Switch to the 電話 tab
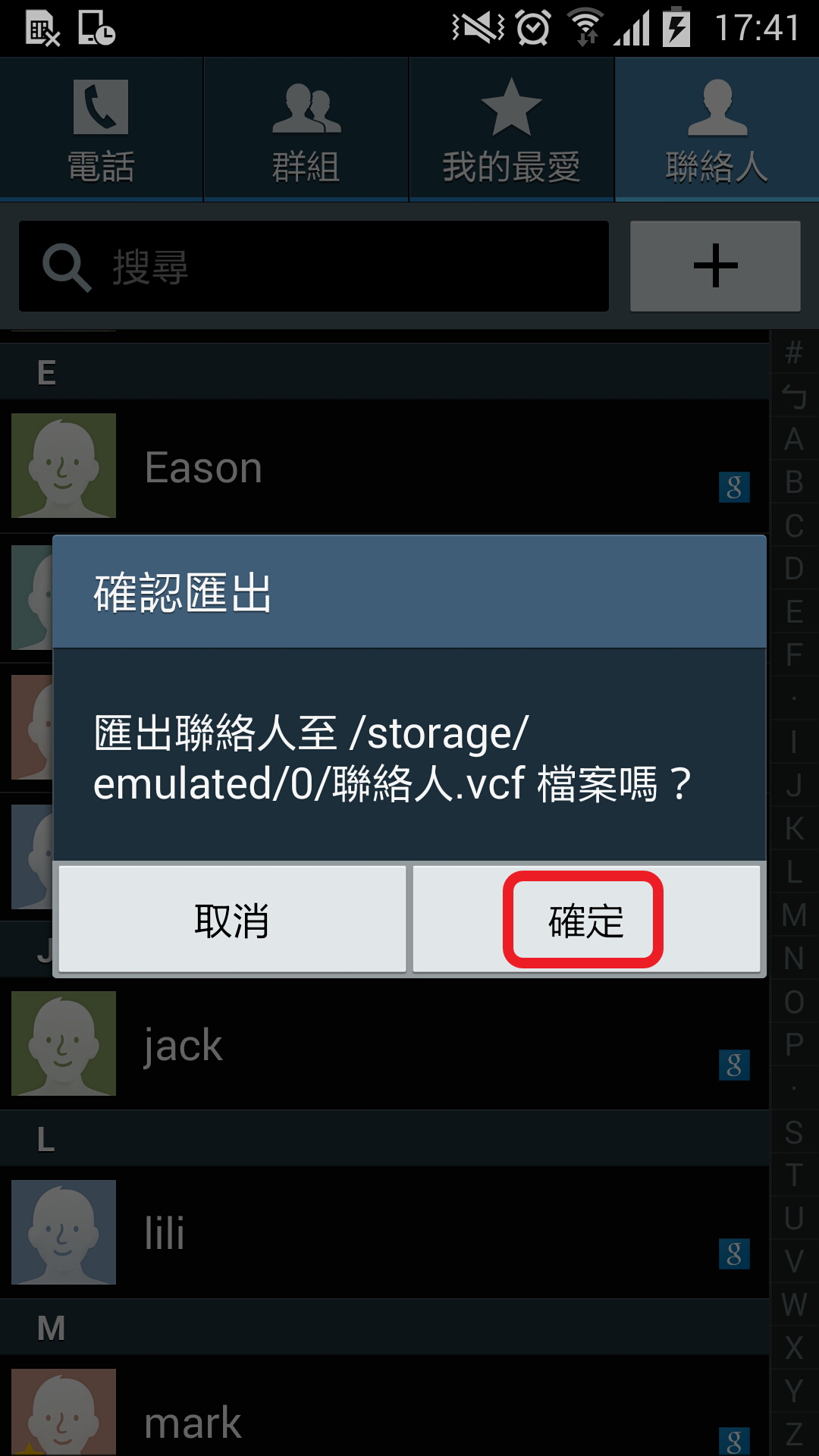 pyautogui.click(x=101, y=129)
